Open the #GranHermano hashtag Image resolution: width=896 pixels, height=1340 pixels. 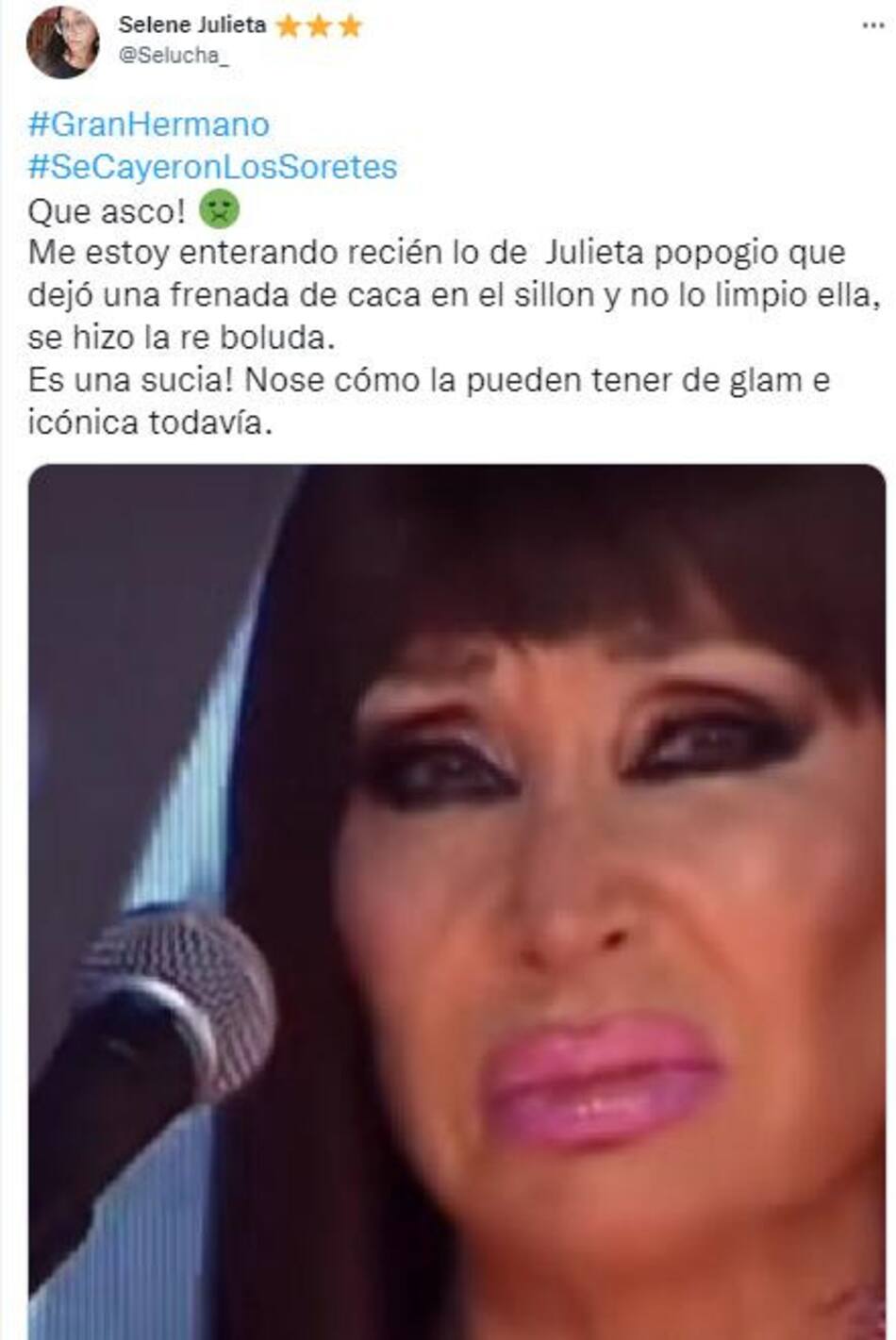point(148,124)
